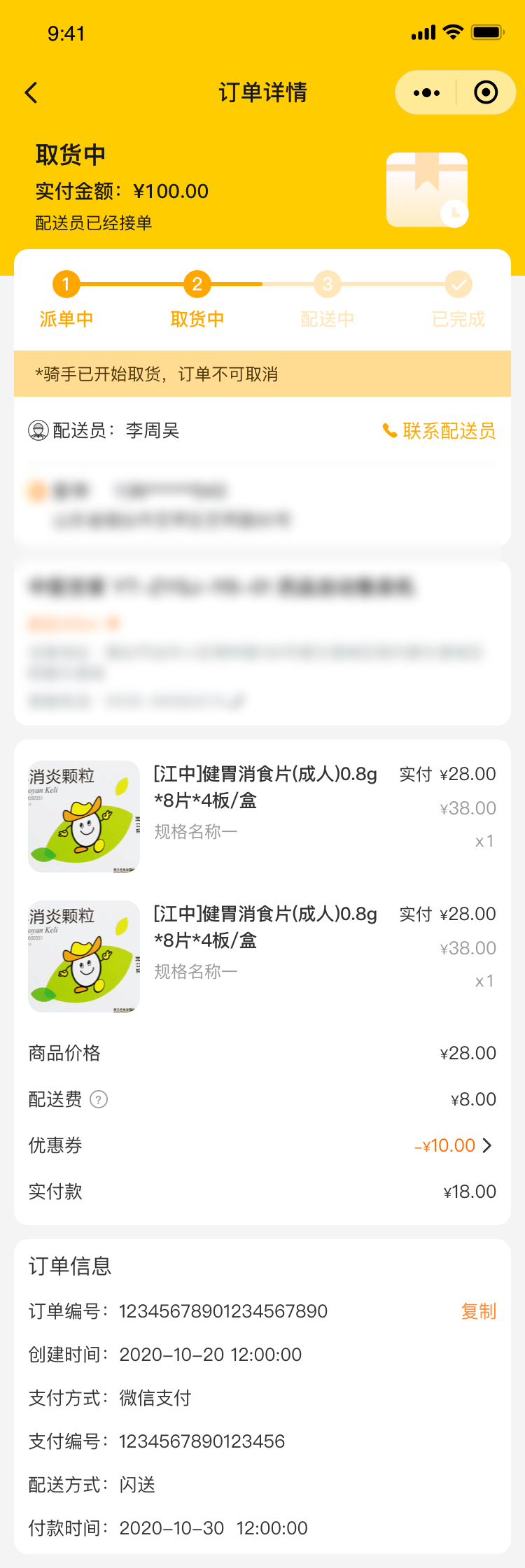The height and width of the screenshot is (1568, 525).
Task: Copy the order number with 复制
Action: click(x=478, y=1311)
